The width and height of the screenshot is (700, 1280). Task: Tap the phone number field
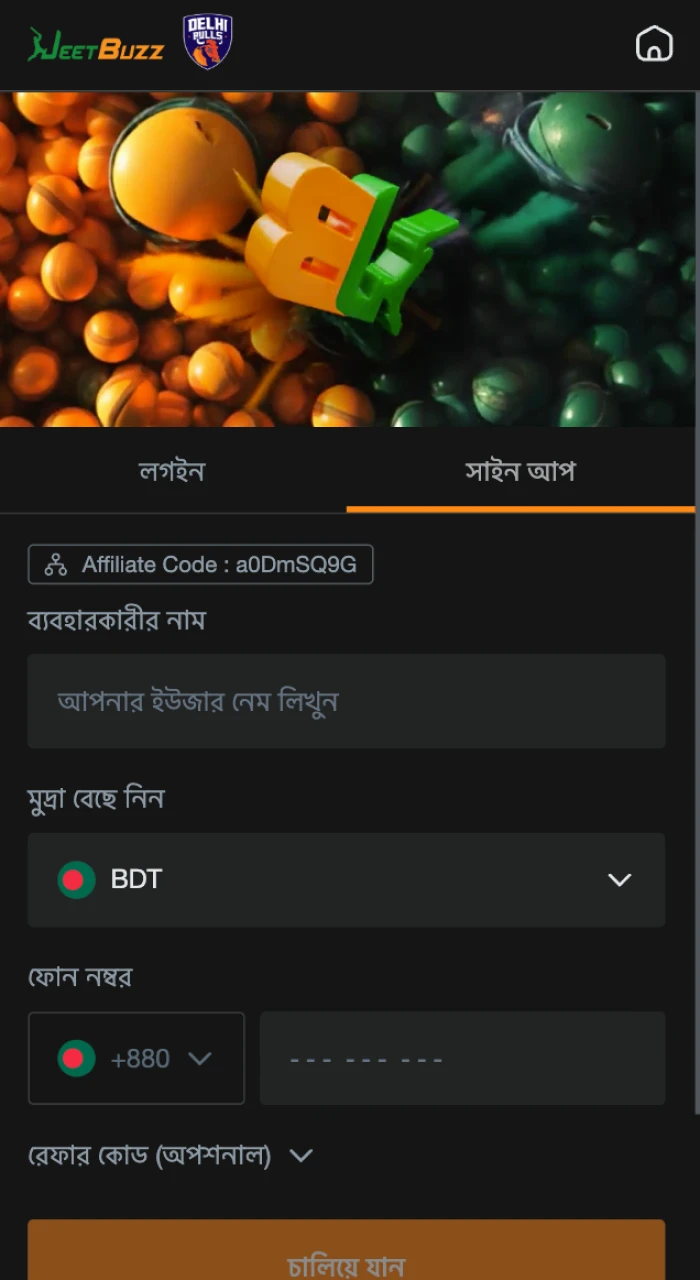pos(462,1058)
